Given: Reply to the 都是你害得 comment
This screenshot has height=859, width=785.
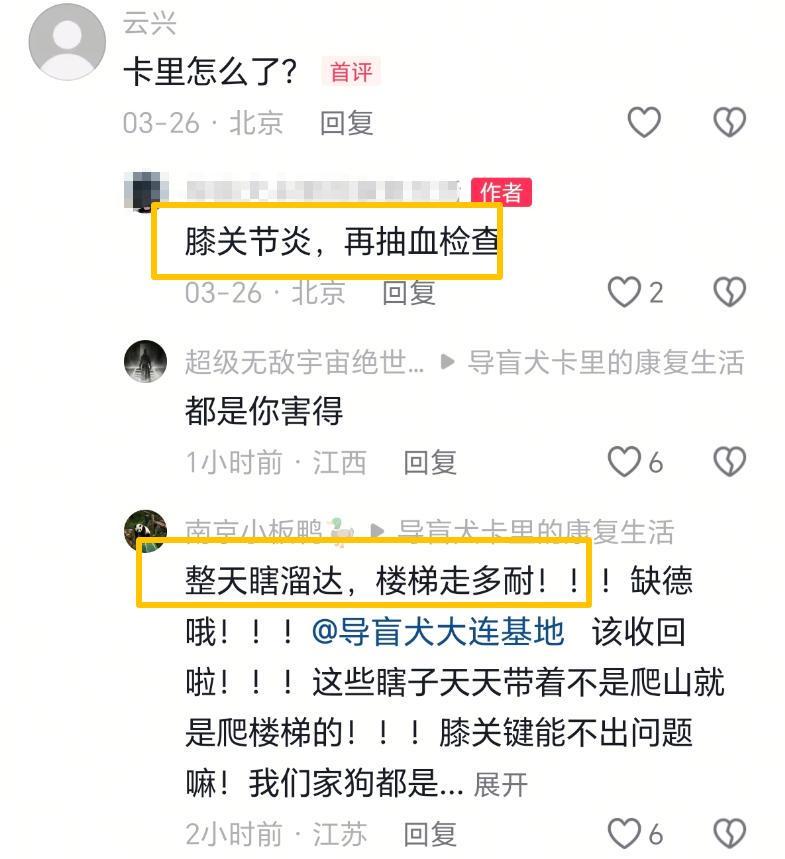Looking at the screenshot, I should pos(430,462).
